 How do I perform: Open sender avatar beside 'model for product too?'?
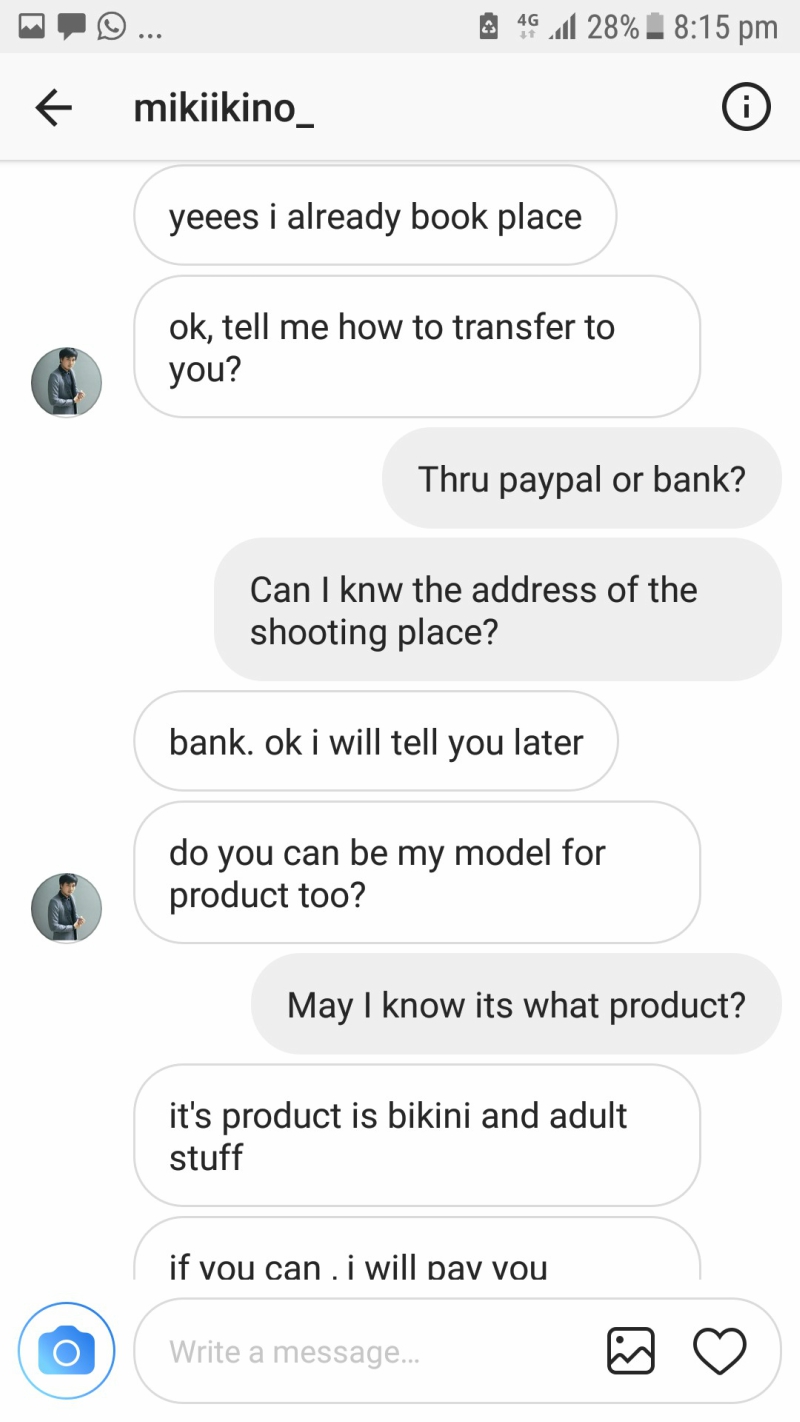pyautogui.click(x=67, y=908)
